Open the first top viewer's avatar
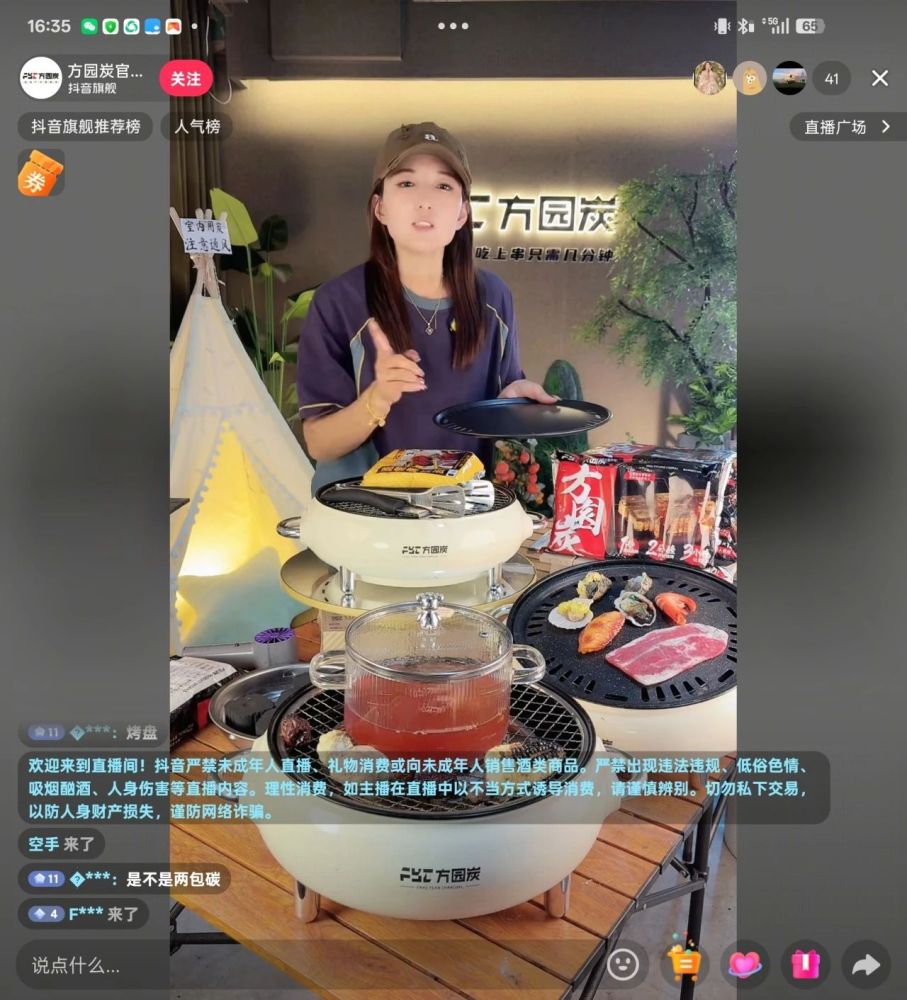Viewport: 907px width, 1000px height. click(710, 78)
